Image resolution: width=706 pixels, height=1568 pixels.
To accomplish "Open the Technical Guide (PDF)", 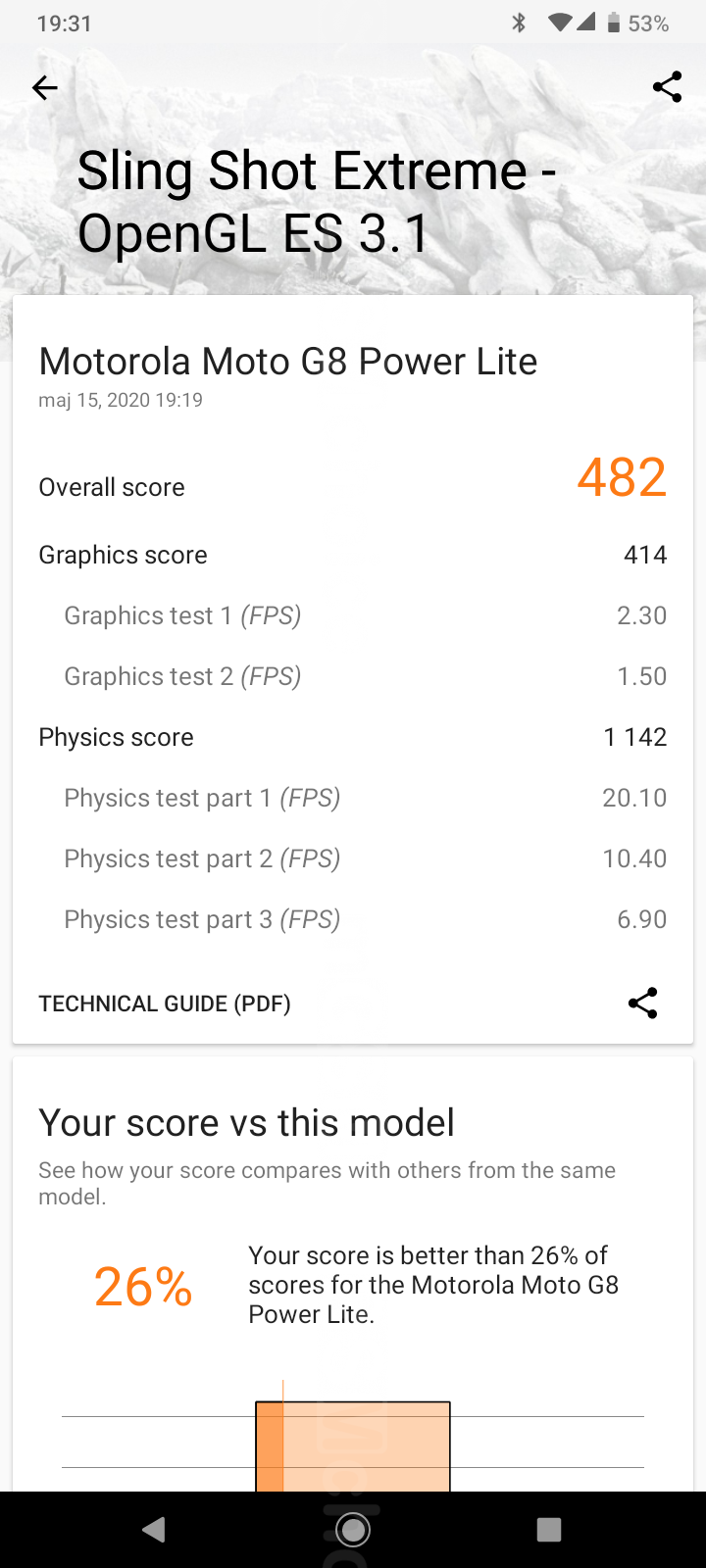I will [165, 1004].
